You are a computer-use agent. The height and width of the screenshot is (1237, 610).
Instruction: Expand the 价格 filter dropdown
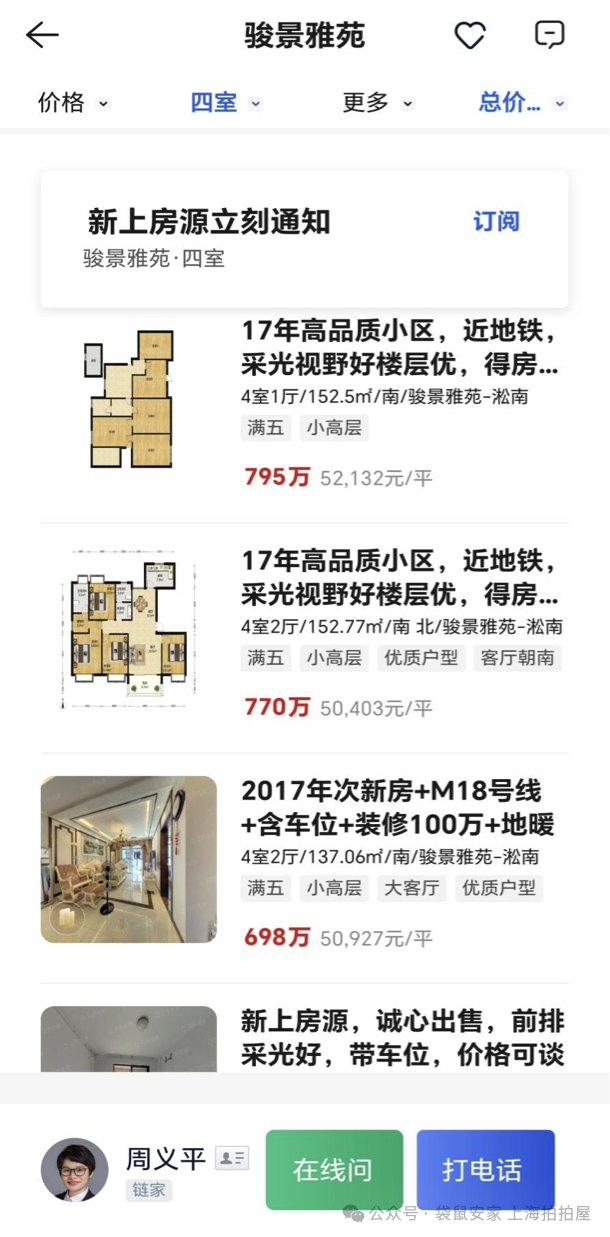point(72,102)
